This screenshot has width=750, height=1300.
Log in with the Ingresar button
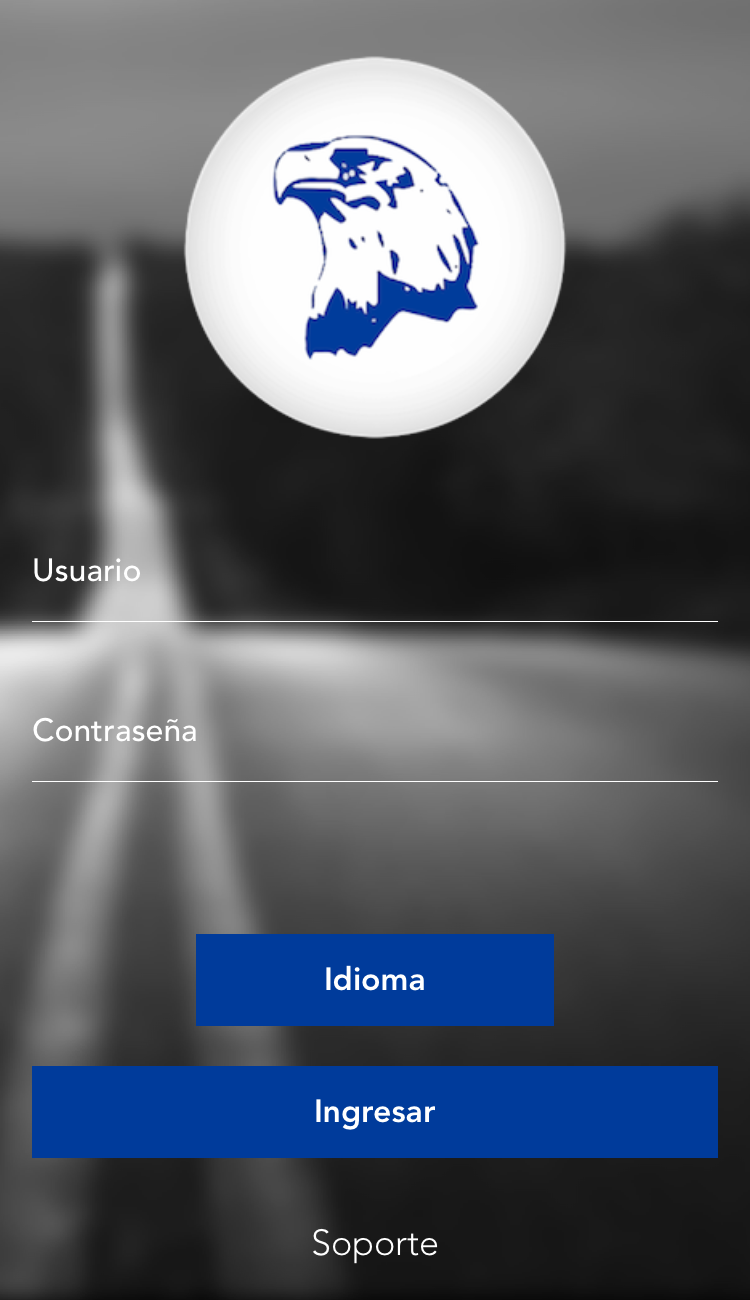click(374, 1111)
